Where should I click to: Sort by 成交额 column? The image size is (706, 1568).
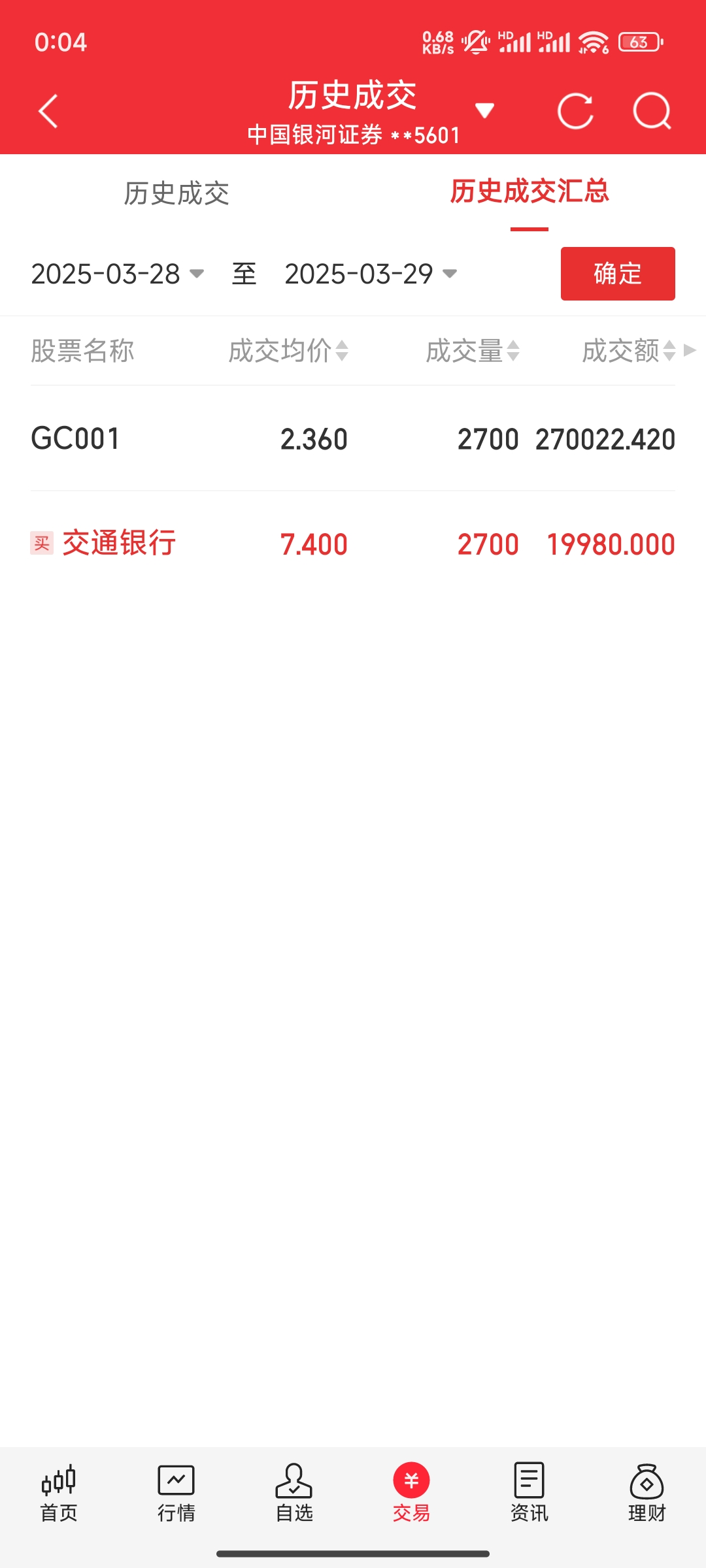[628, 351]
